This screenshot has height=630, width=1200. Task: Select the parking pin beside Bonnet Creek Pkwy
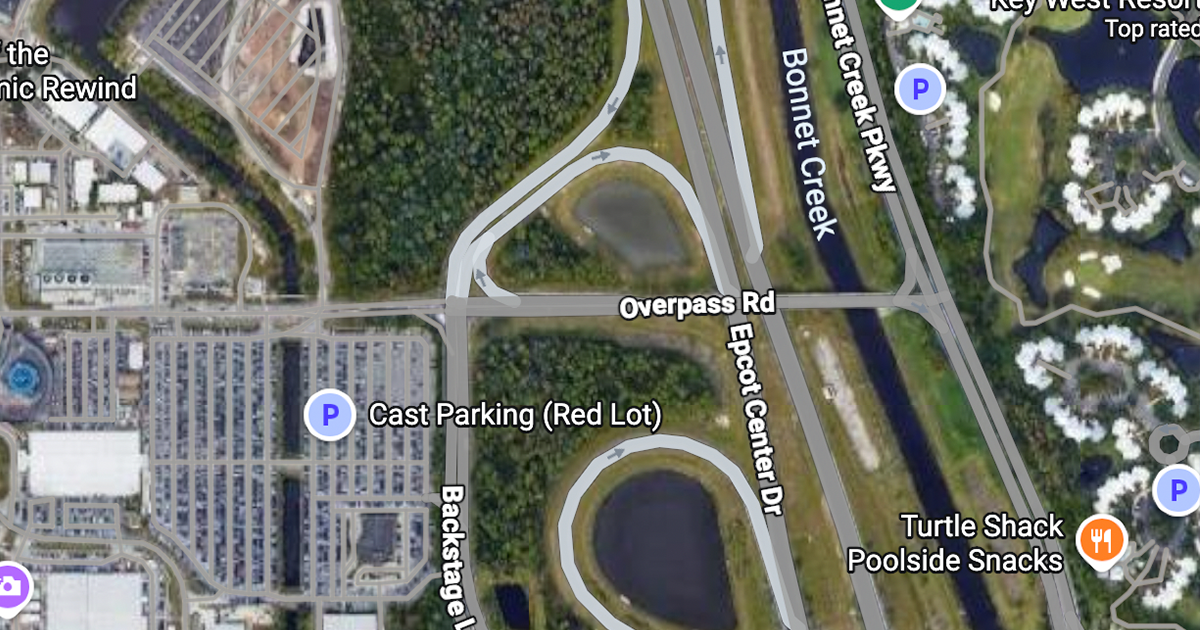(920, 90)
